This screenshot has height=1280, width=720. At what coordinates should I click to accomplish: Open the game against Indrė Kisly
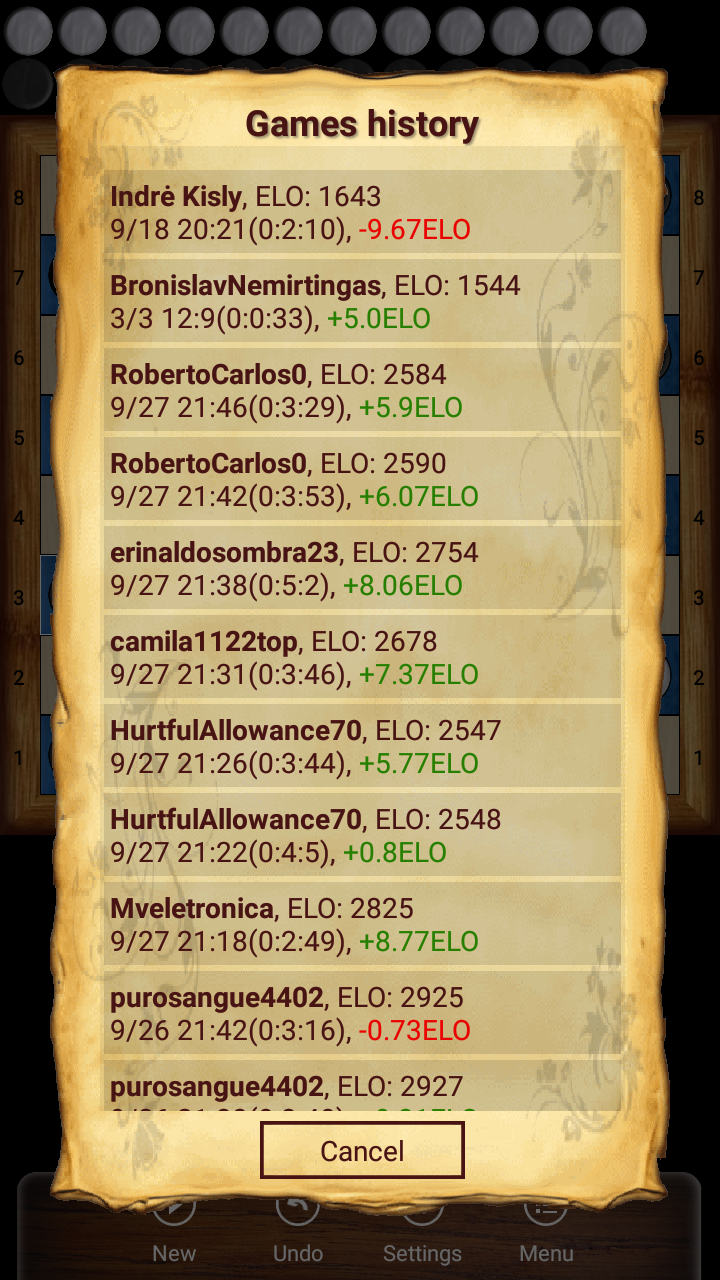click(362, 212)
